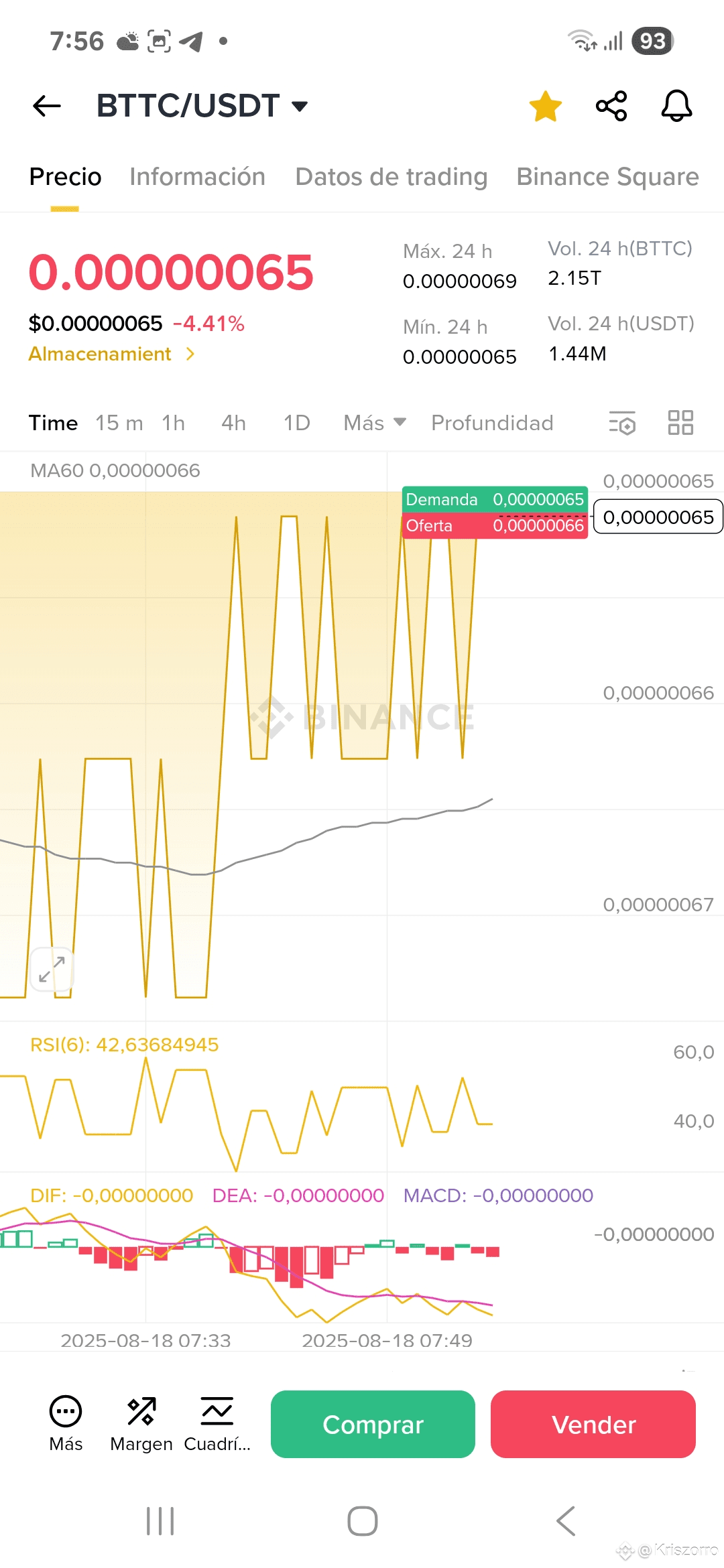Image resolution: width=724 pixels, height=1568 pixels.
Task: Select the 1h chart interval
Action: [173, 423]
